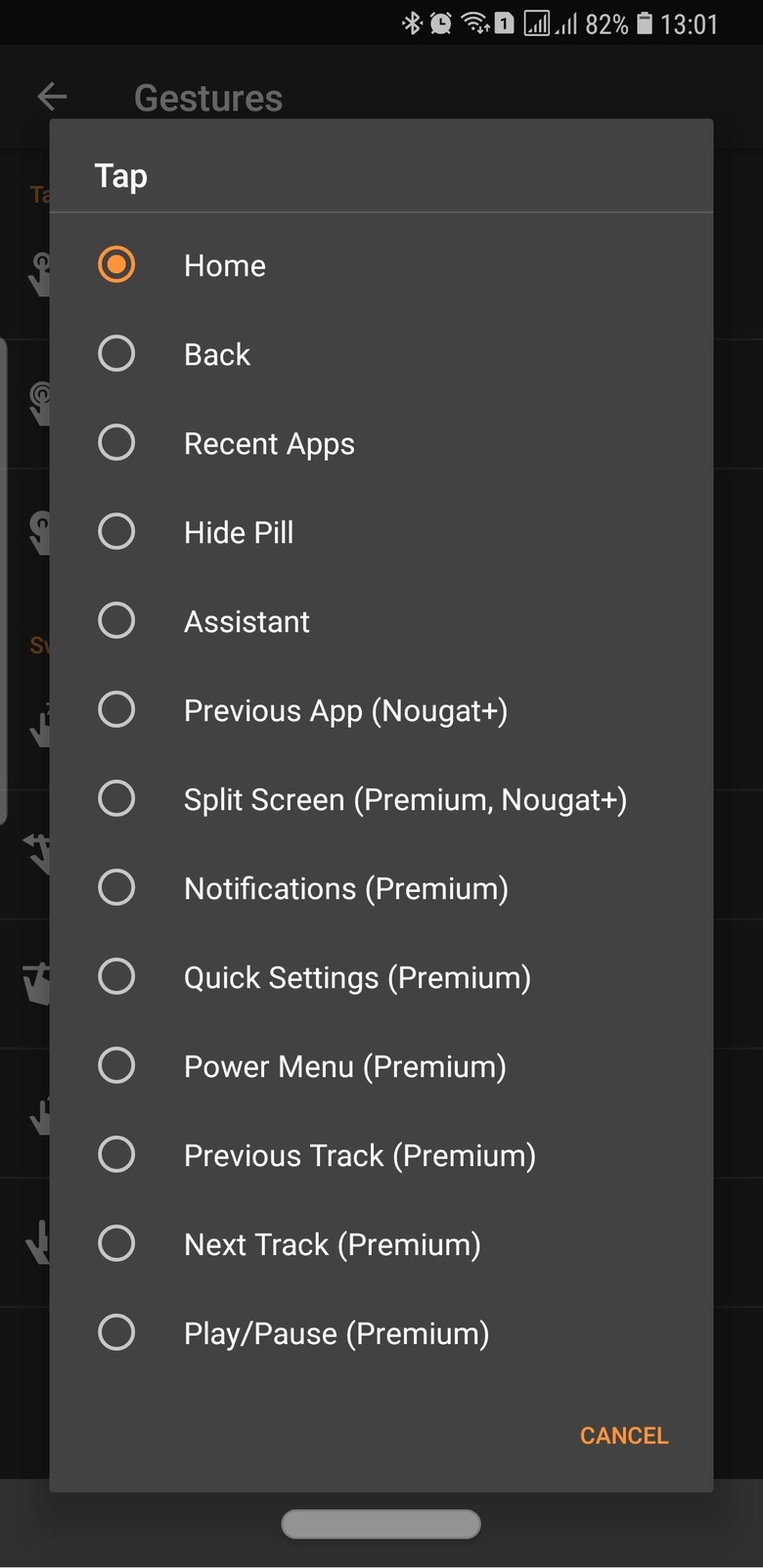Select Previous Track (Premium)

pyautogui.click(x=116, y=1155)
